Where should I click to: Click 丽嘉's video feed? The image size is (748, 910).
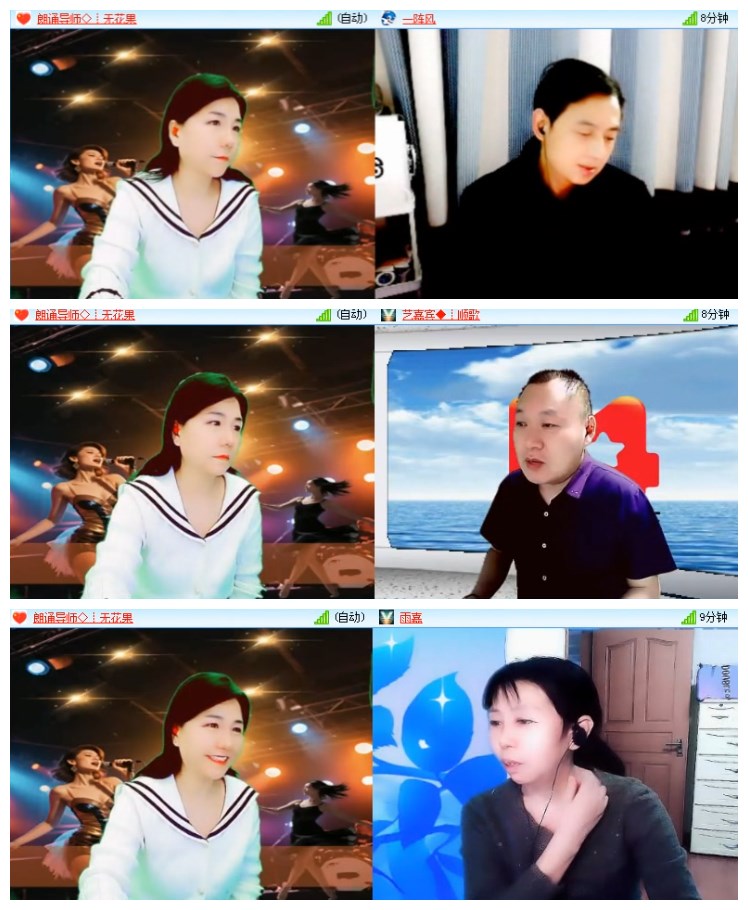point(560,770)
